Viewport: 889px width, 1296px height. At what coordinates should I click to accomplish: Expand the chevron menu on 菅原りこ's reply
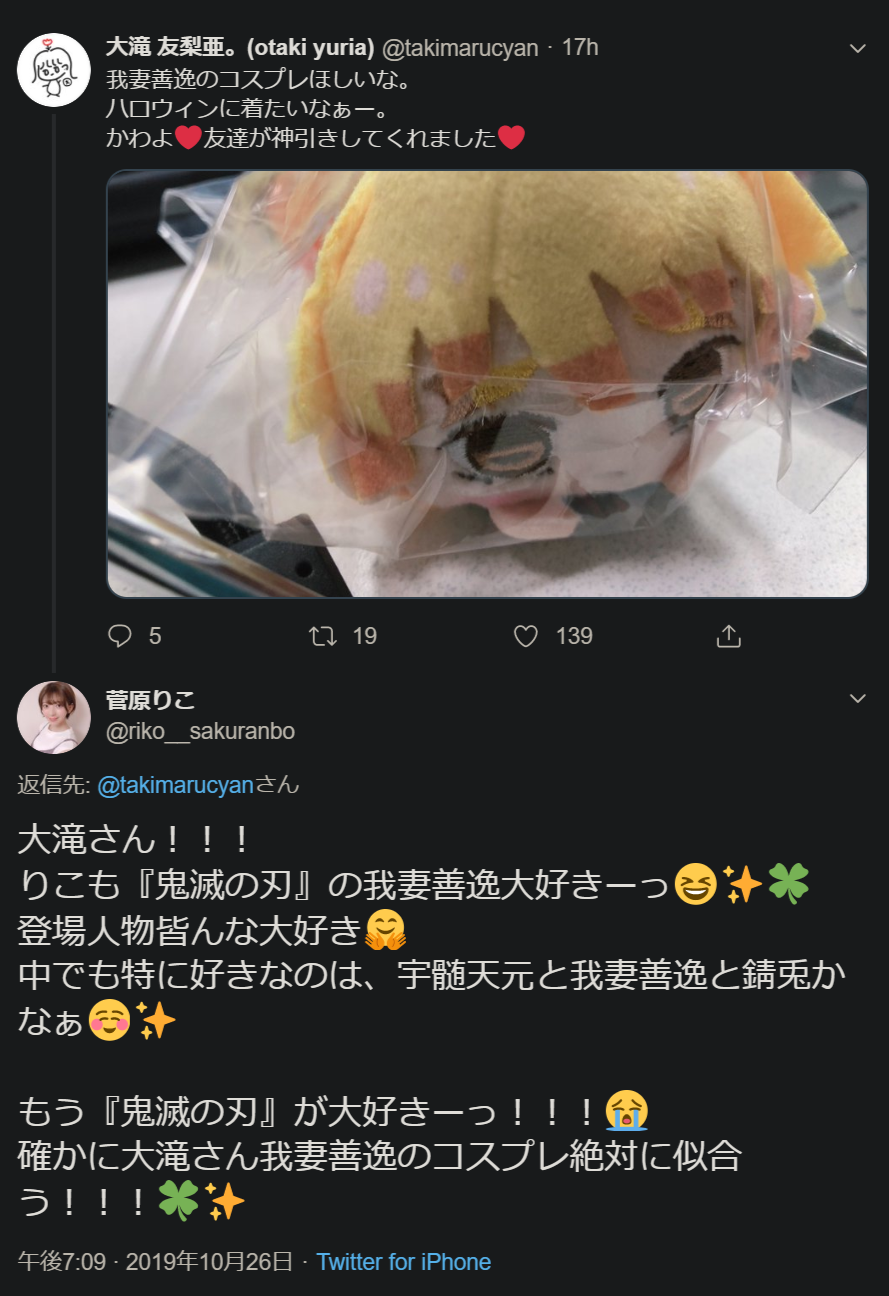(x=857, y=698)
